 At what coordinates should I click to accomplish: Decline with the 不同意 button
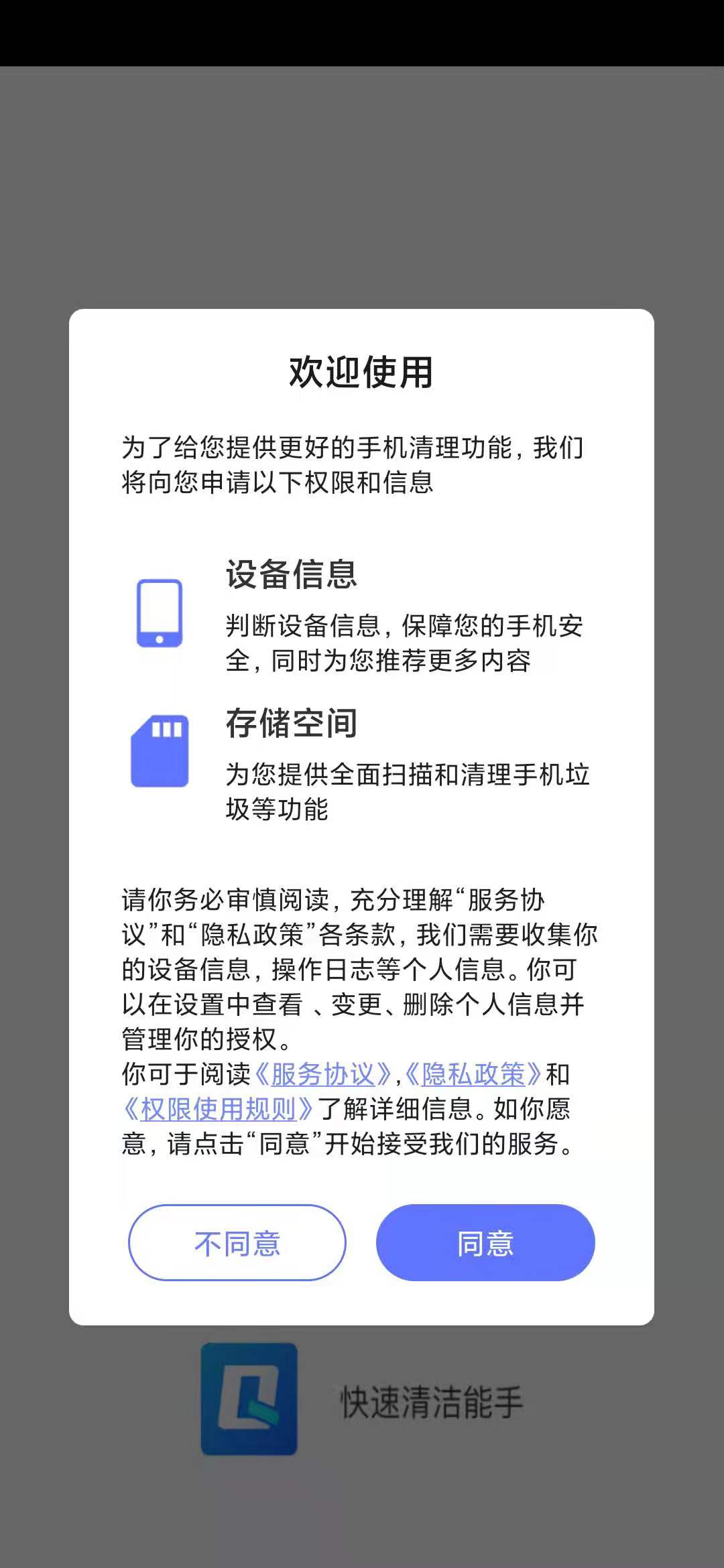(237, 1243)
